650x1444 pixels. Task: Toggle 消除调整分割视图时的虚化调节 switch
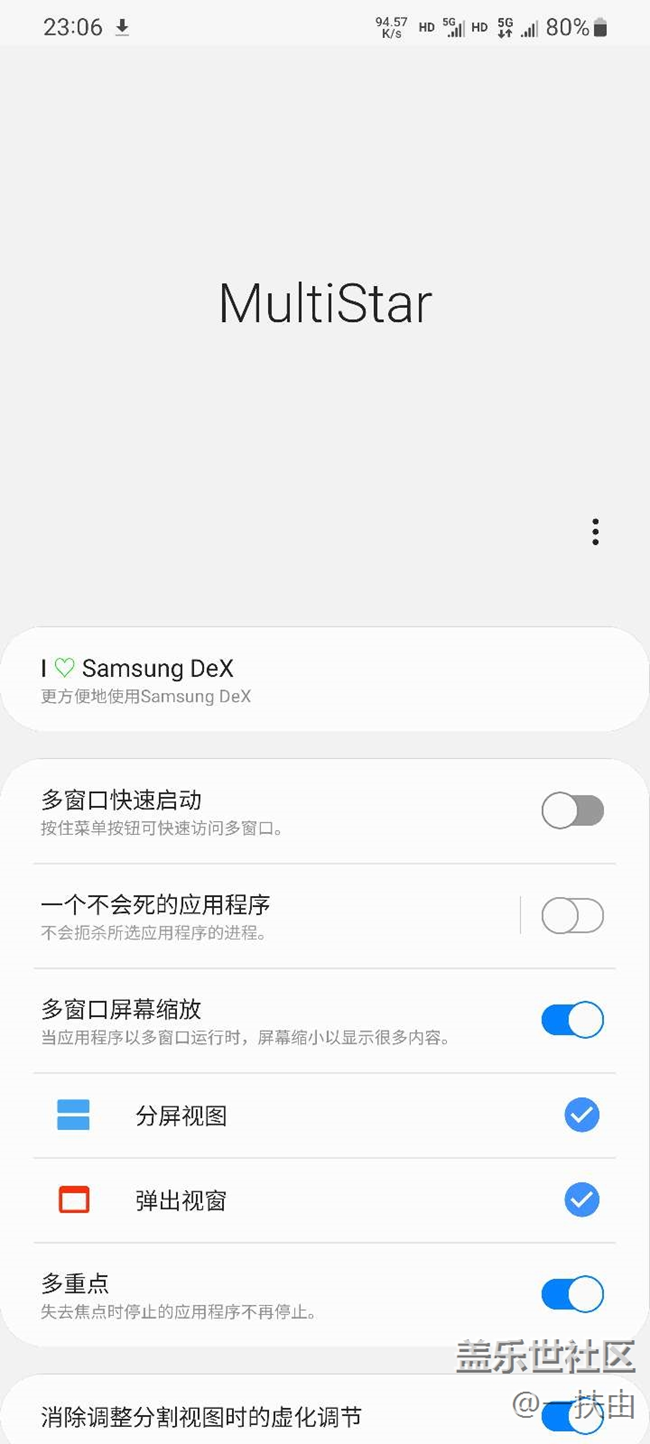tap(572, 1417)
